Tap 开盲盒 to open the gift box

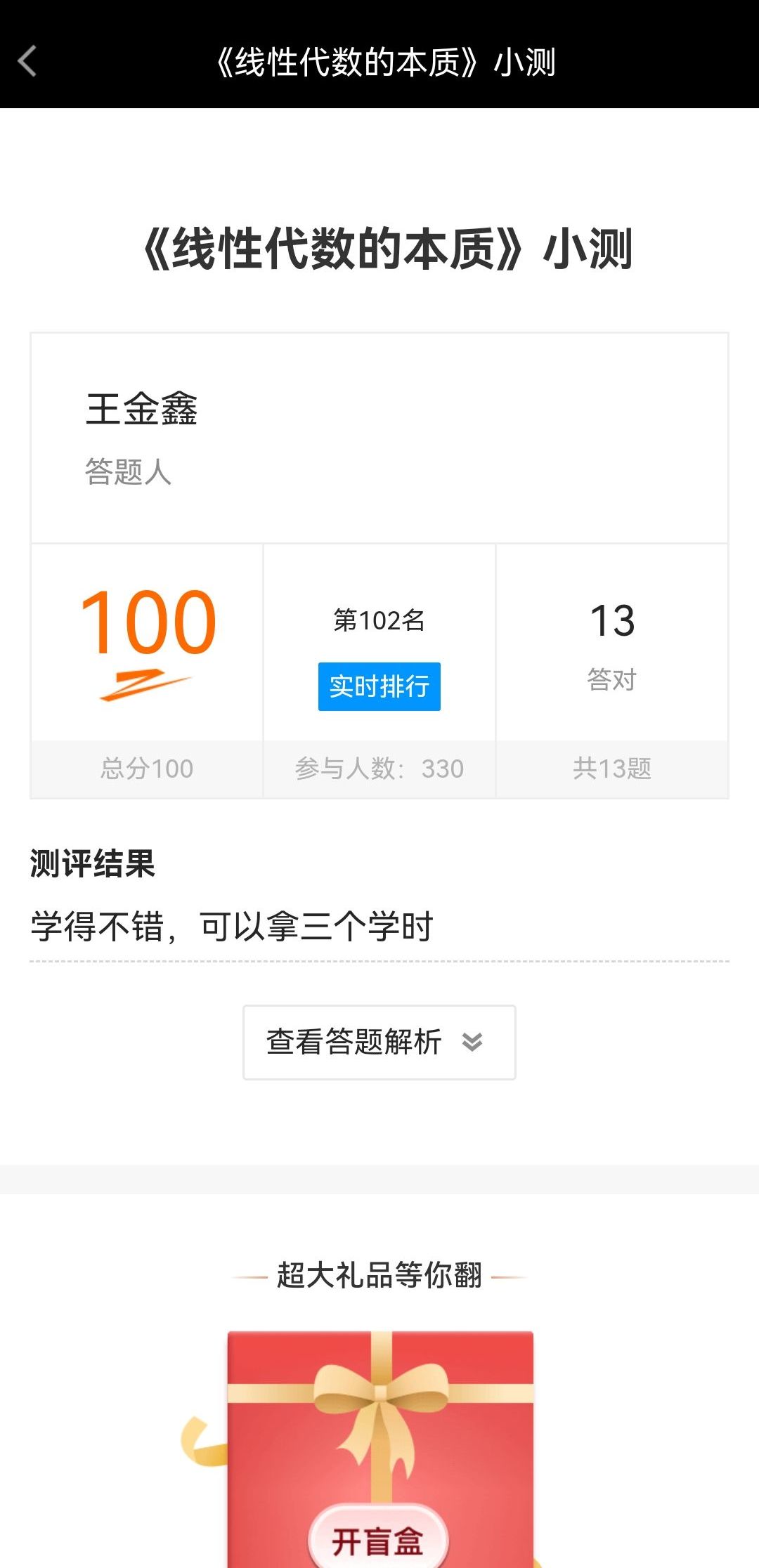click(x=379, y=1541)
